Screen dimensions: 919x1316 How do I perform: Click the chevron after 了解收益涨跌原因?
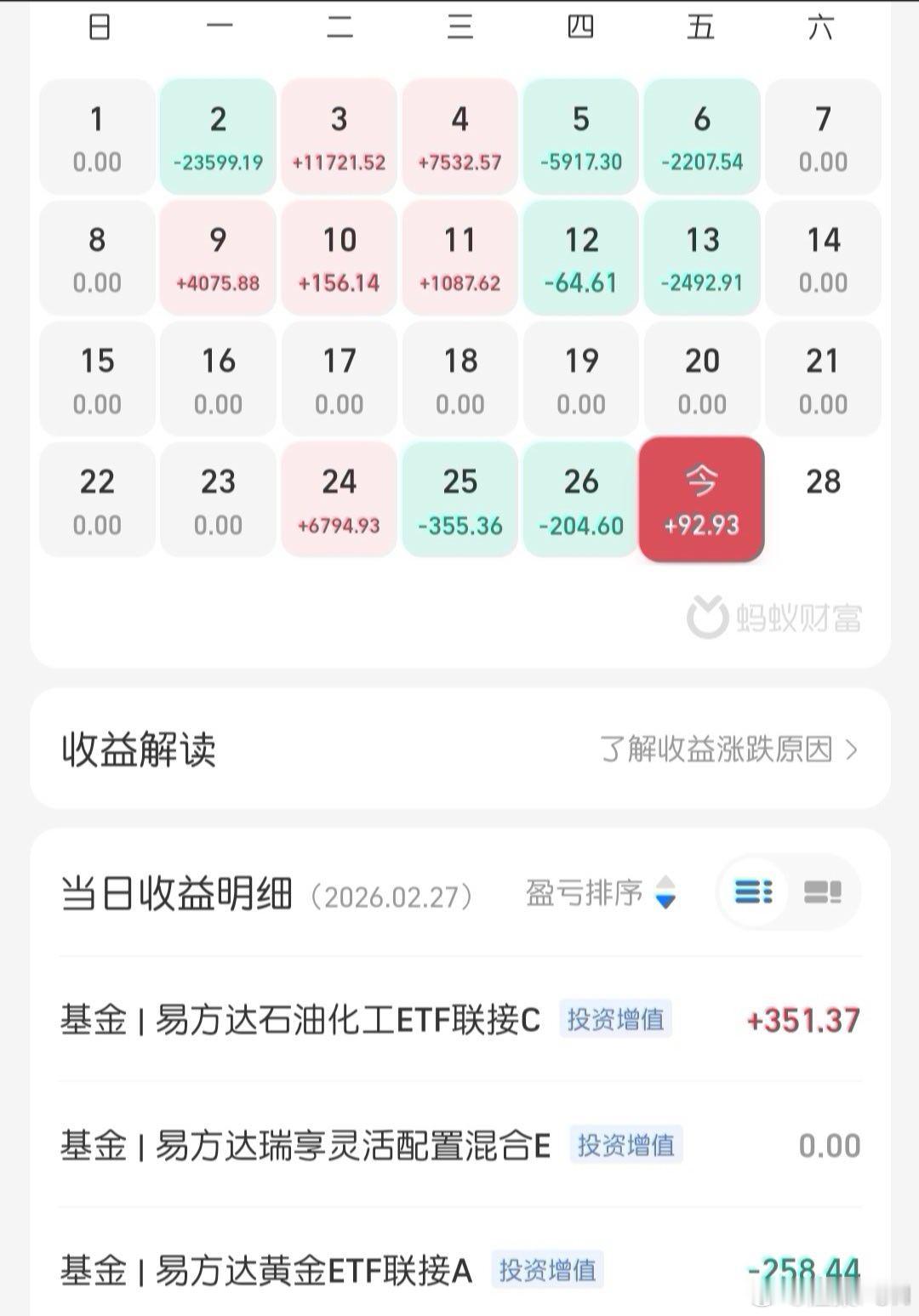pyautogui.click(x=851, y=749)
